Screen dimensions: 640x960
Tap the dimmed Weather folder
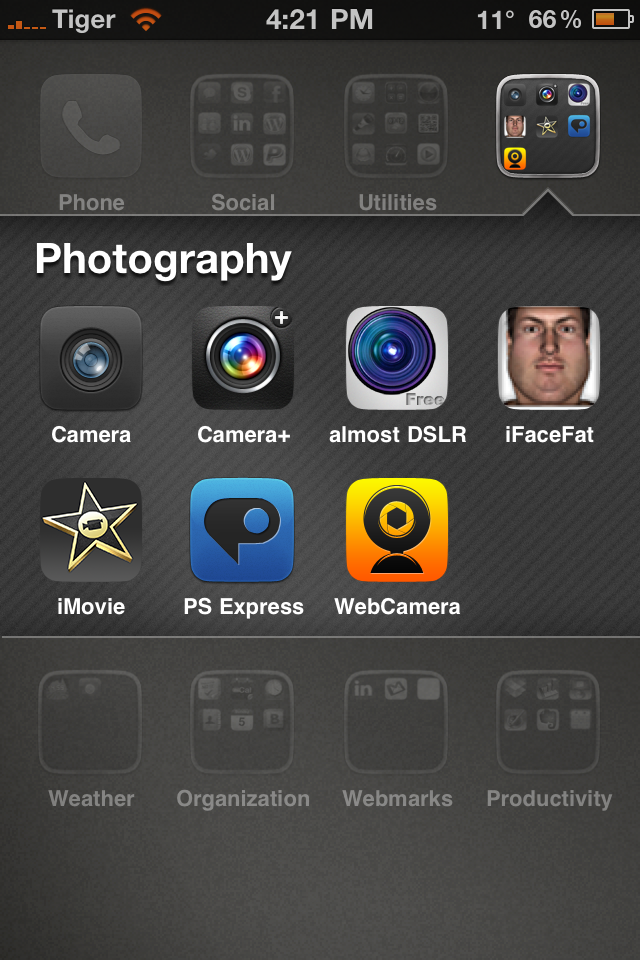point(91,722)
